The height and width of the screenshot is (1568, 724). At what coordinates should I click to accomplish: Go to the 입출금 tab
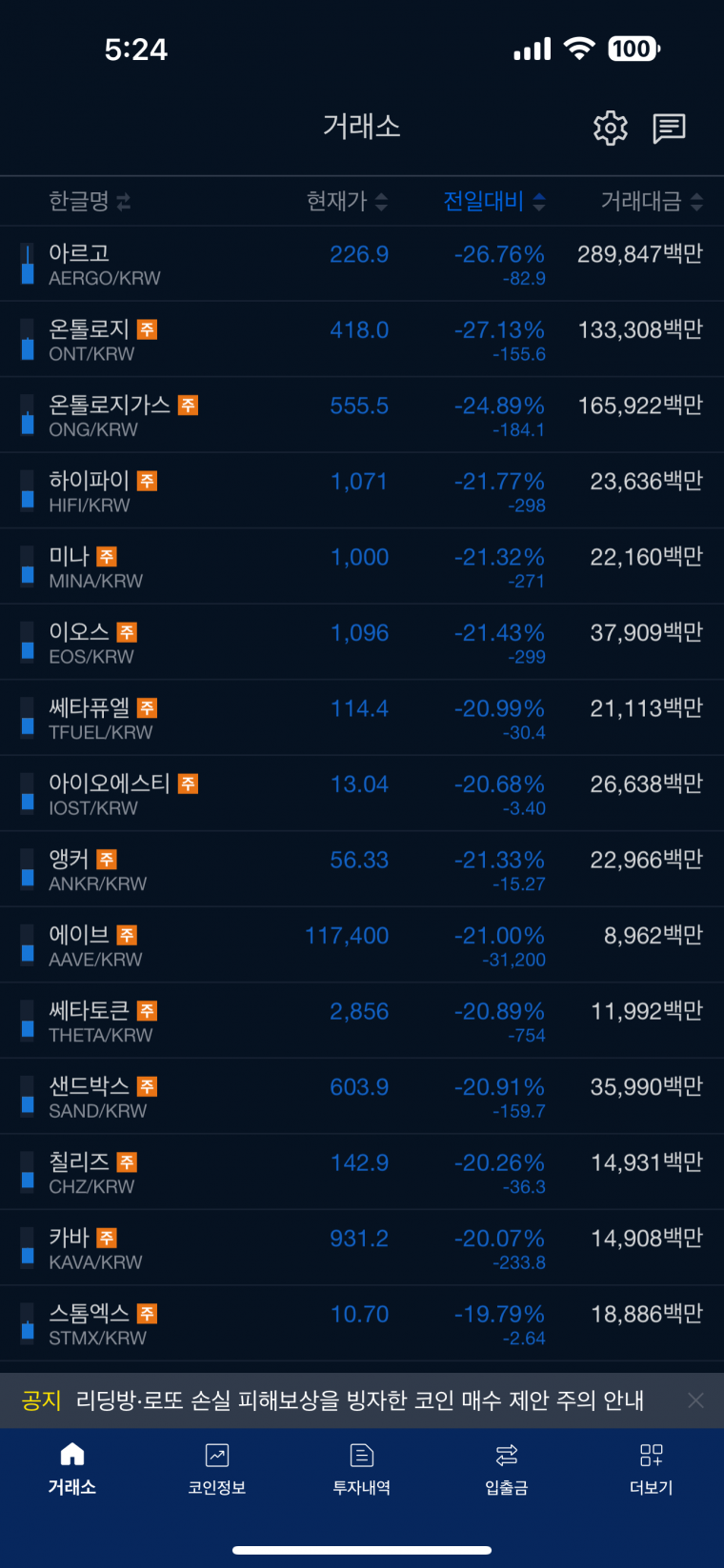point(507,1469)
